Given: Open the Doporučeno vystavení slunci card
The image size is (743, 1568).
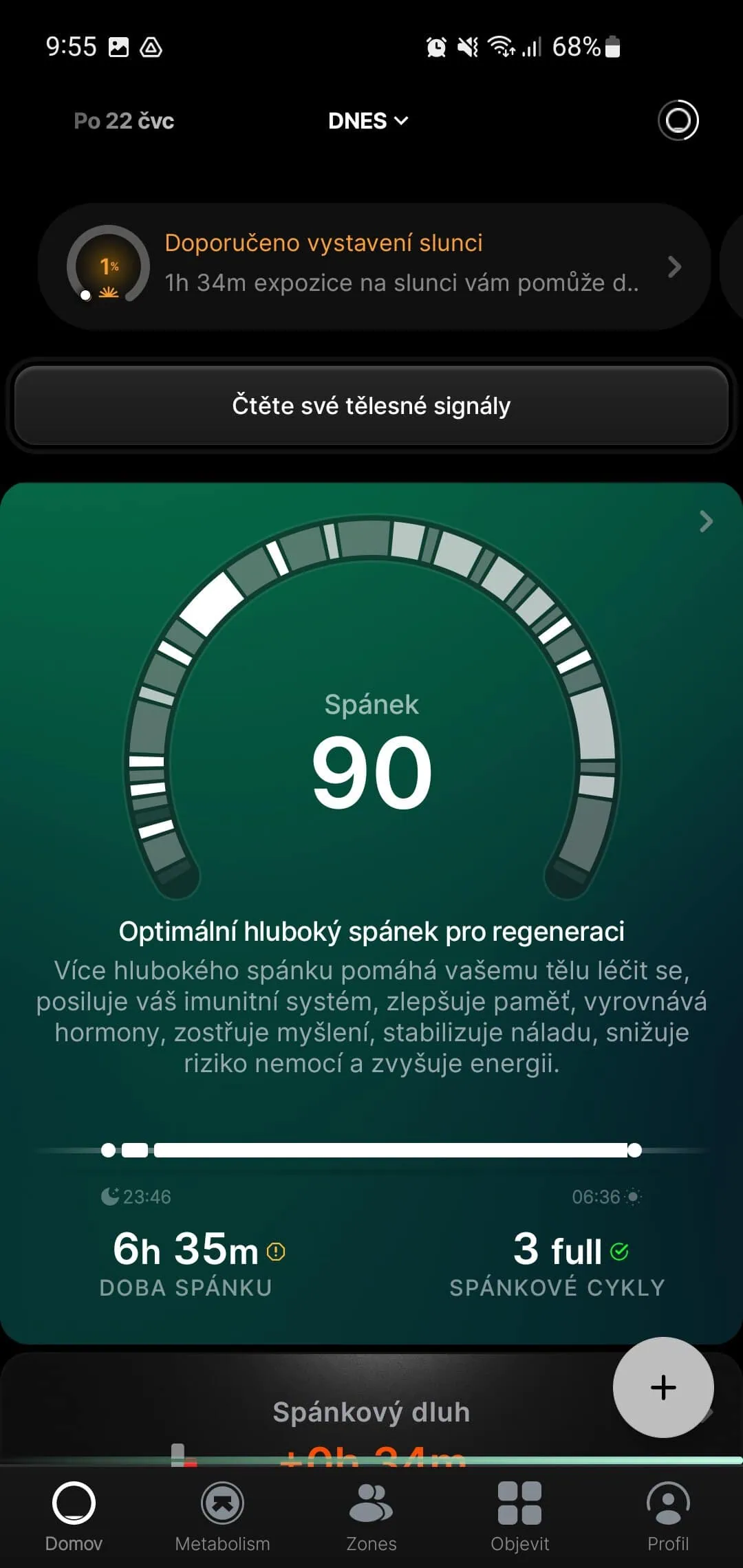Looking at the screenshot, I should [x=374, y=267].
